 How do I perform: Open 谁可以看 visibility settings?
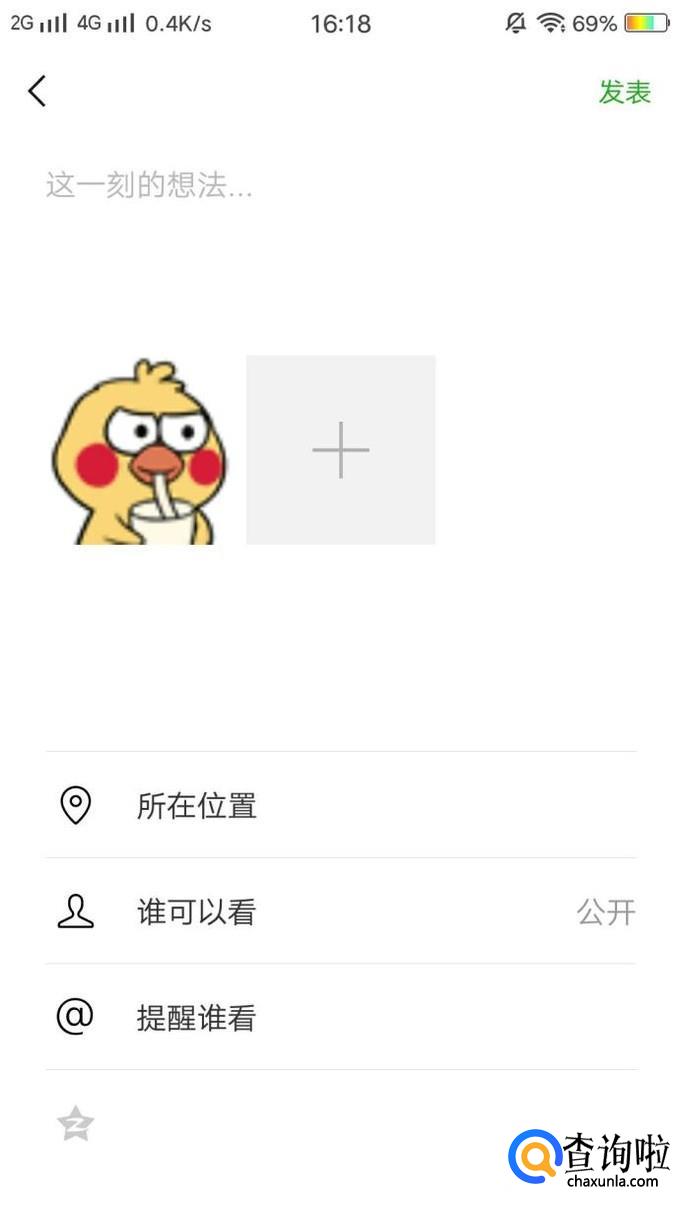point(340,911)
